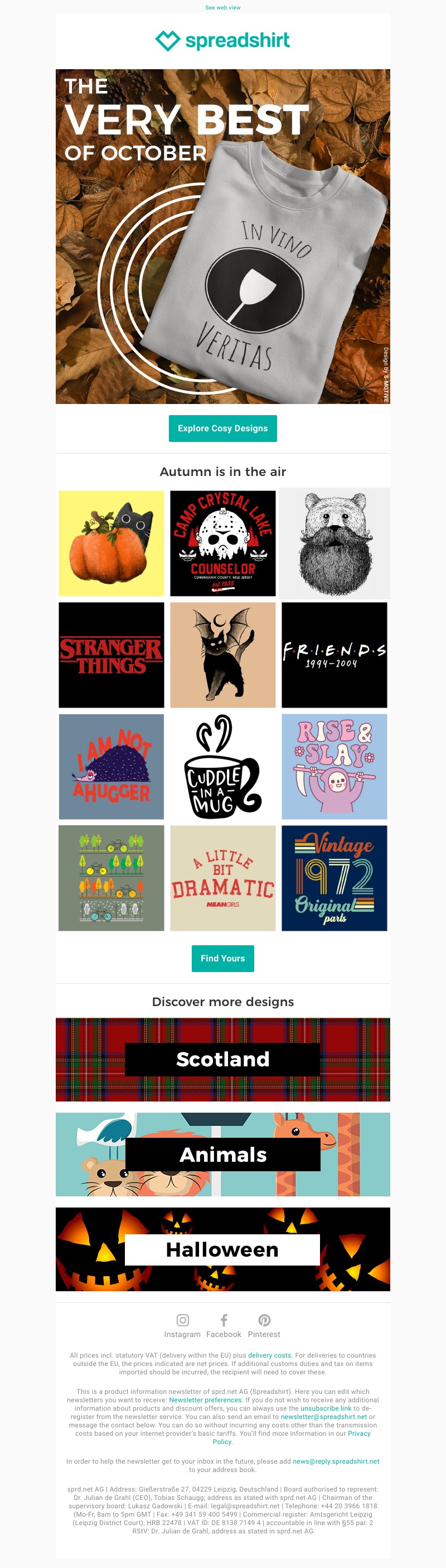446x1568 pixels.
Task: Open the Scotland designs banner
Action: point(222,1060)
